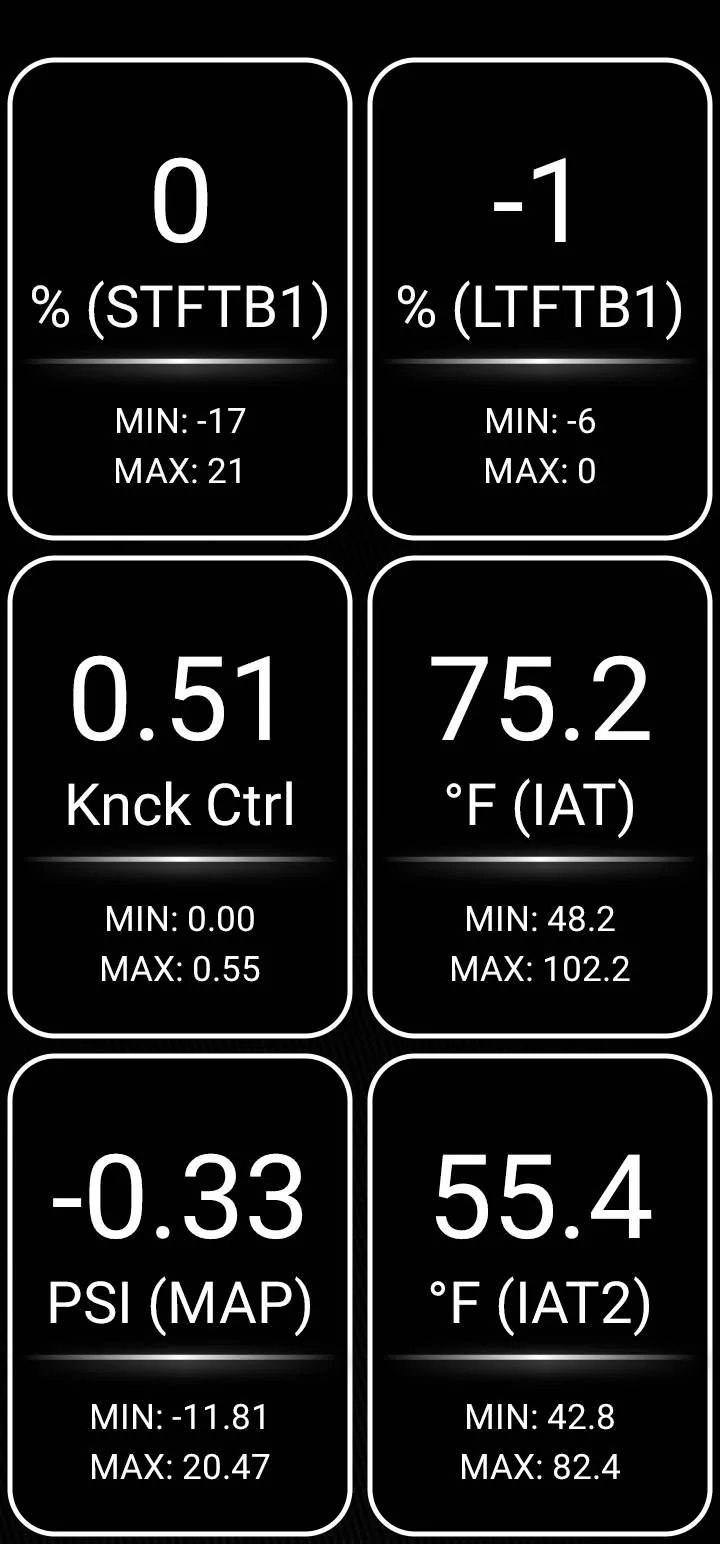The height and width of the screenshot is (1544, 720).
Task: Select the PSI (MAP) pressure gauge
Action: (x=180, y=1295)
